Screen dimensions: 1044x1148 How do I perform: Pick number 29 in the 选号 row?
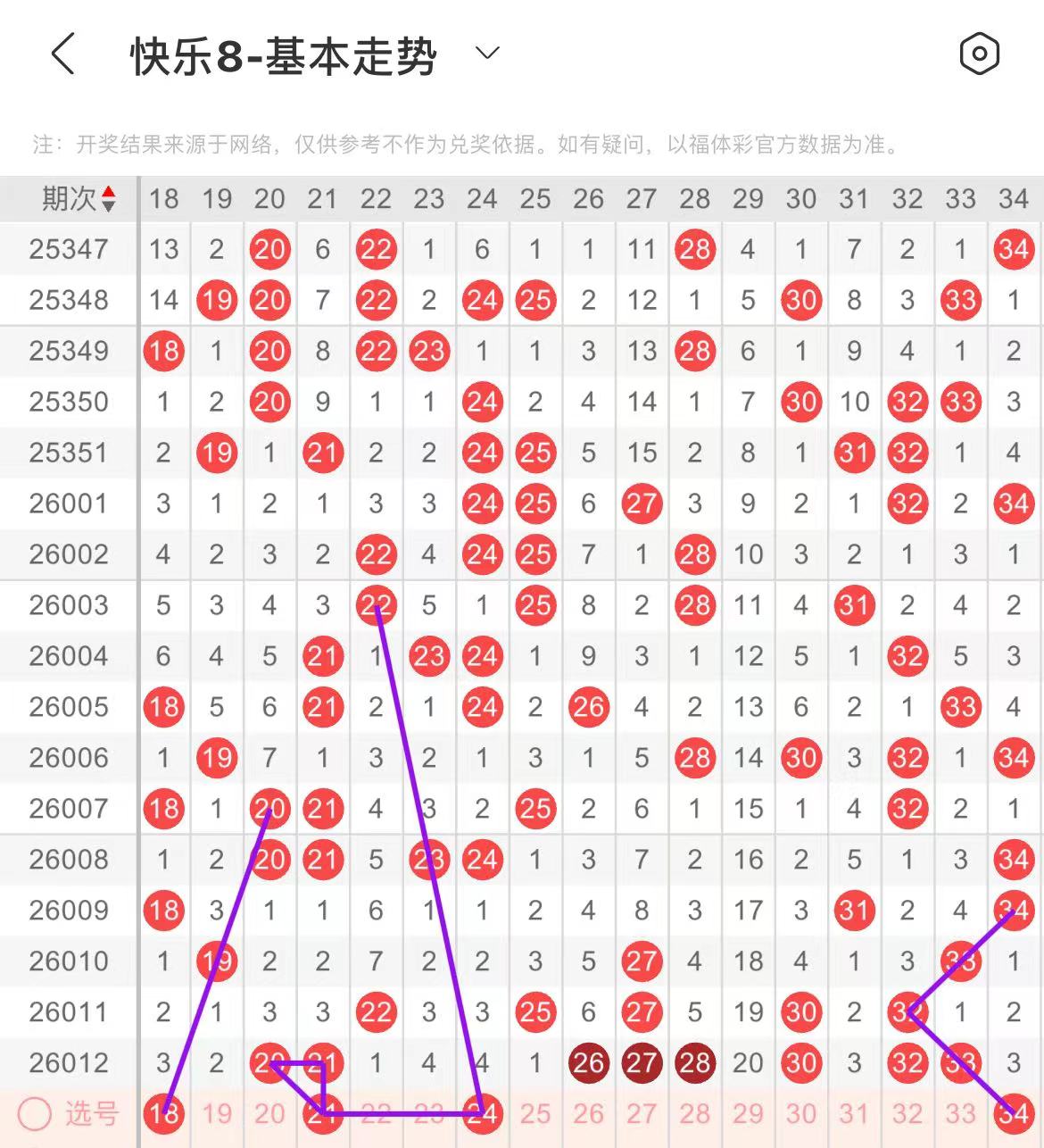coord(748,1113)
